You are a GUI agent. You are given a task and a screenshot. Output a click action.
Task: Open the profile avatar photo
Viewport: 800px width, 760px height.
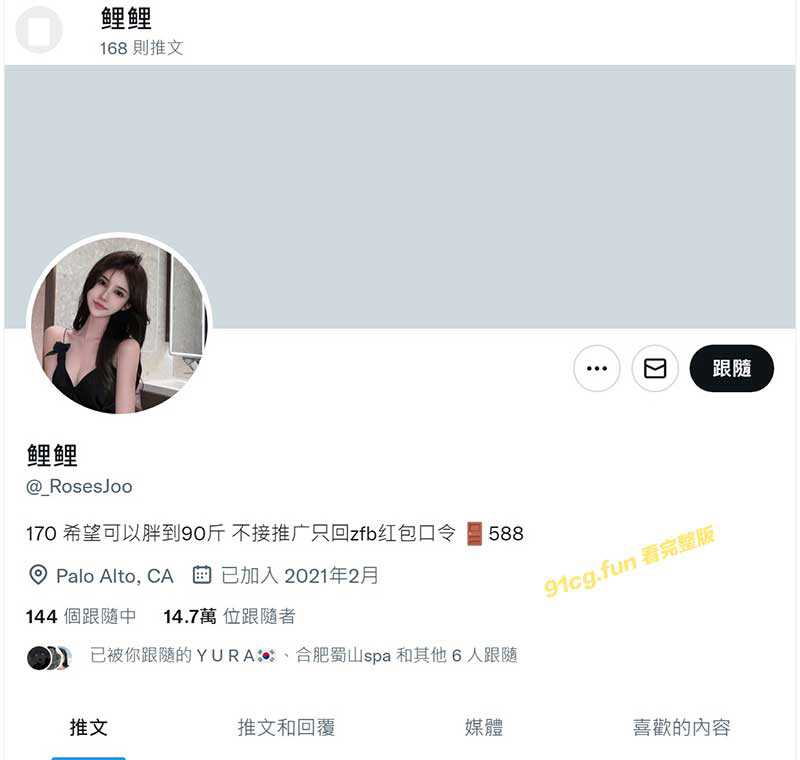point(119,325)
